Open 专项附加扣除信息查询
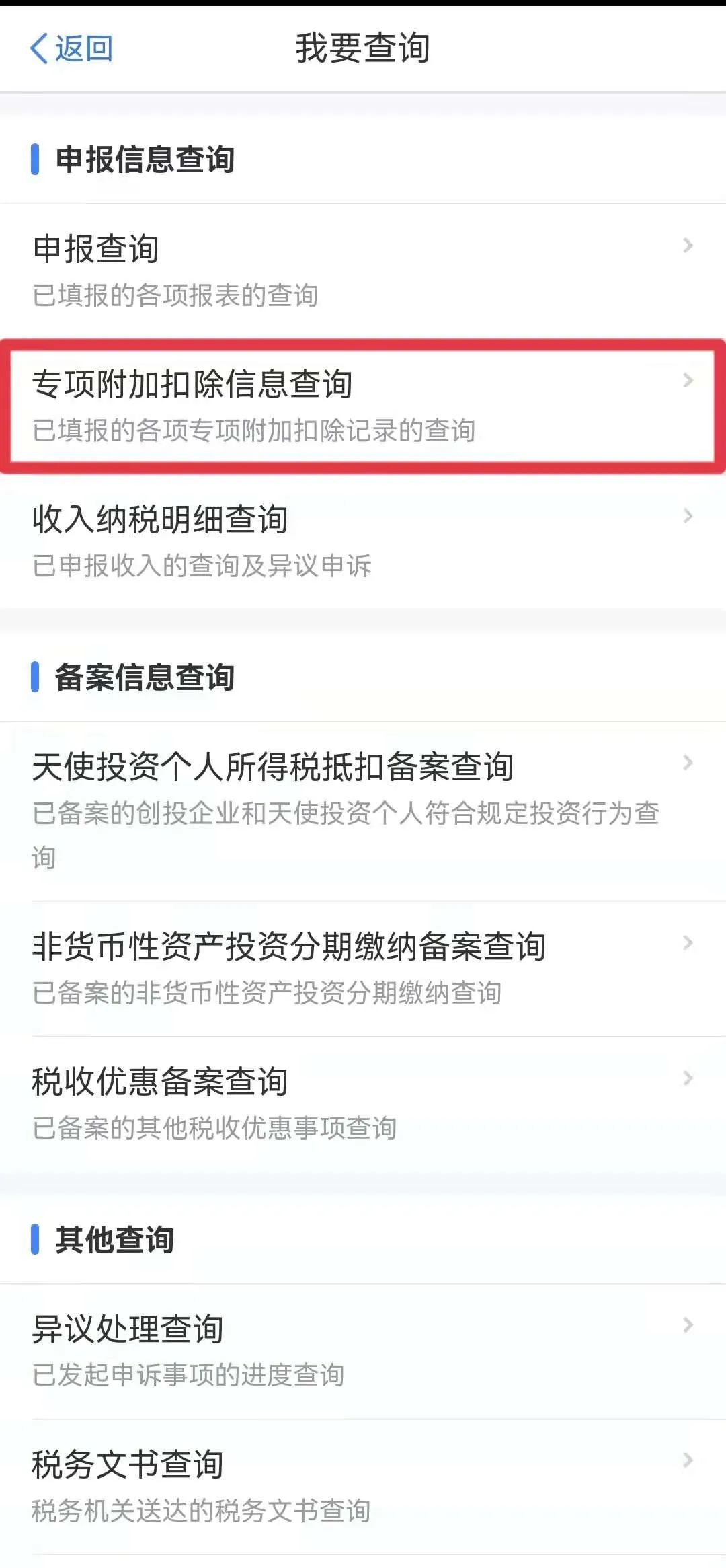The image size is (726, 1568). pyautogui.click(x=363, y=406)
